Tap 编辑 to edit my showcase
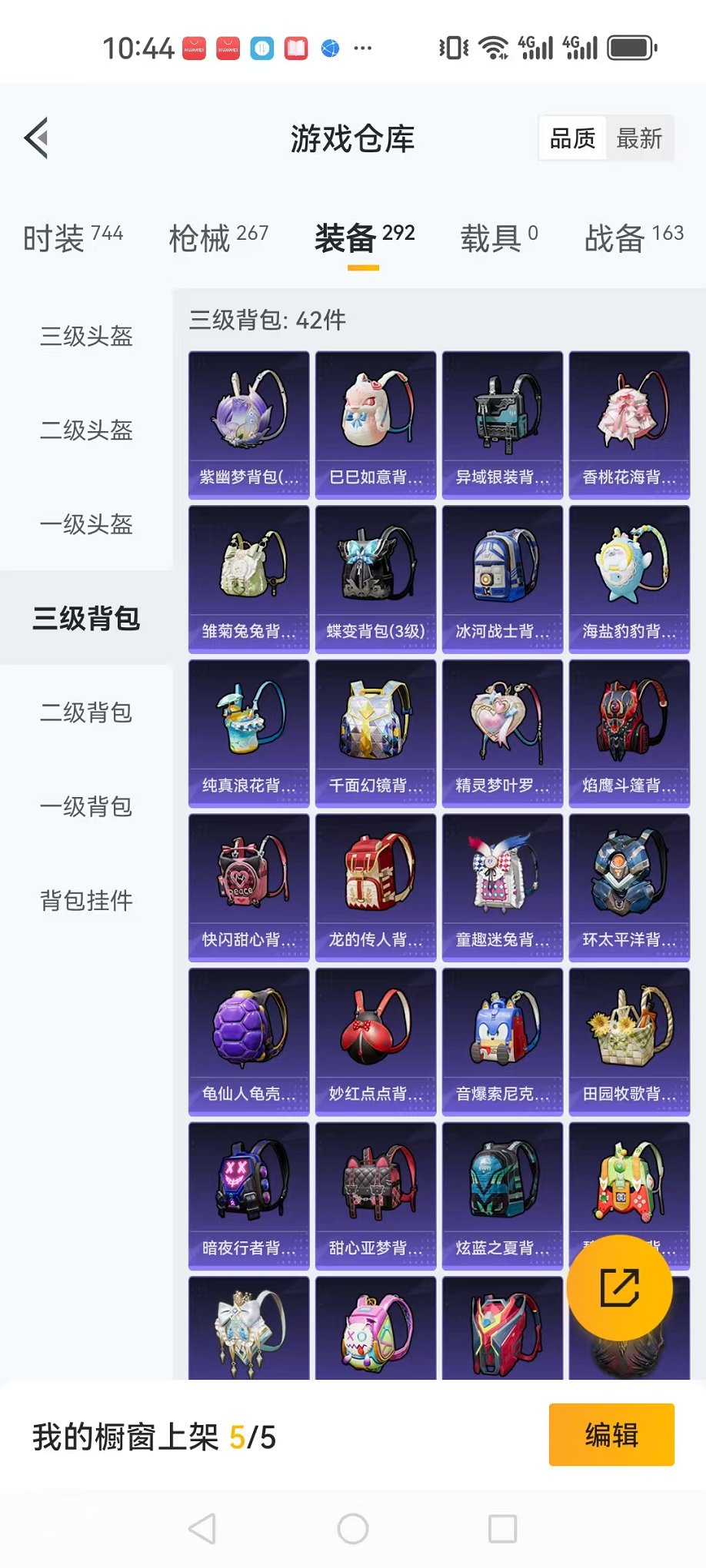Image resolution: width=706 pixels, height=1568 pixels. tap(611, 1435)
